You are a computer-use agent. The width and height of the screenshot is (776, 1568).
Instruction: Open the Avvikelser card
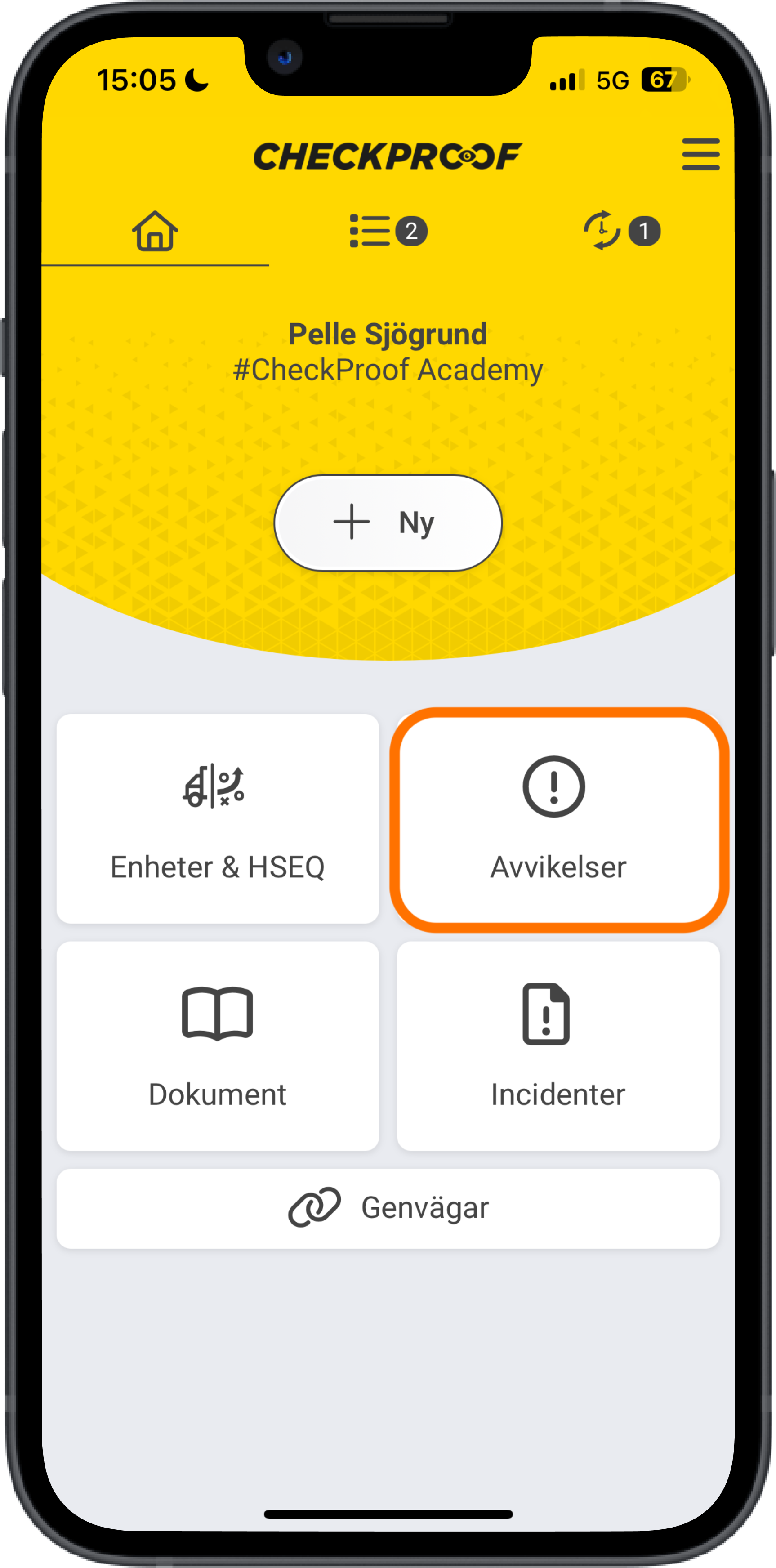[x=558, y=819]
